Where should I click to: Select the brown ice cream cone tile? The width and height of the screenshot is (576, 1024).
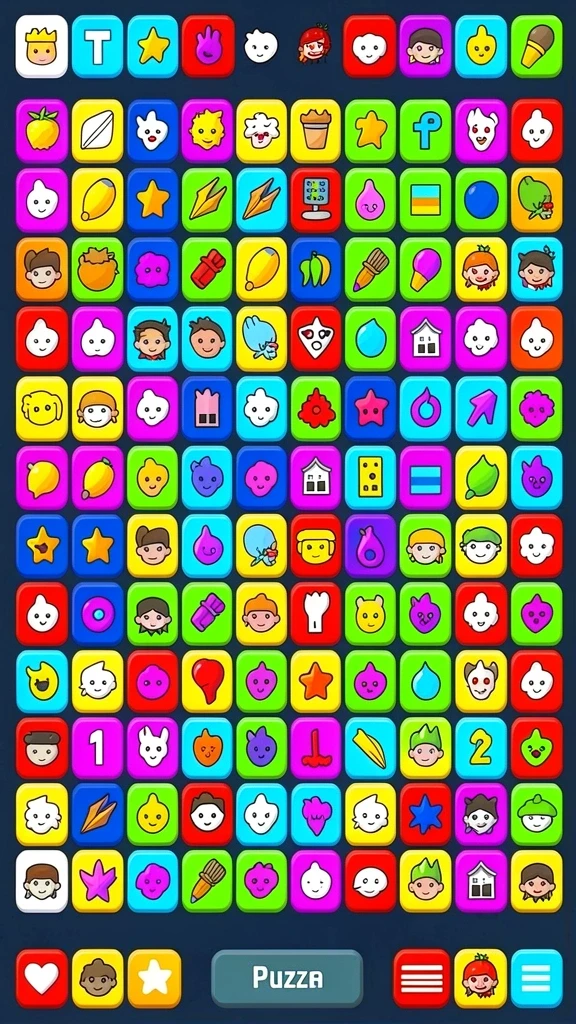(537, 46)
